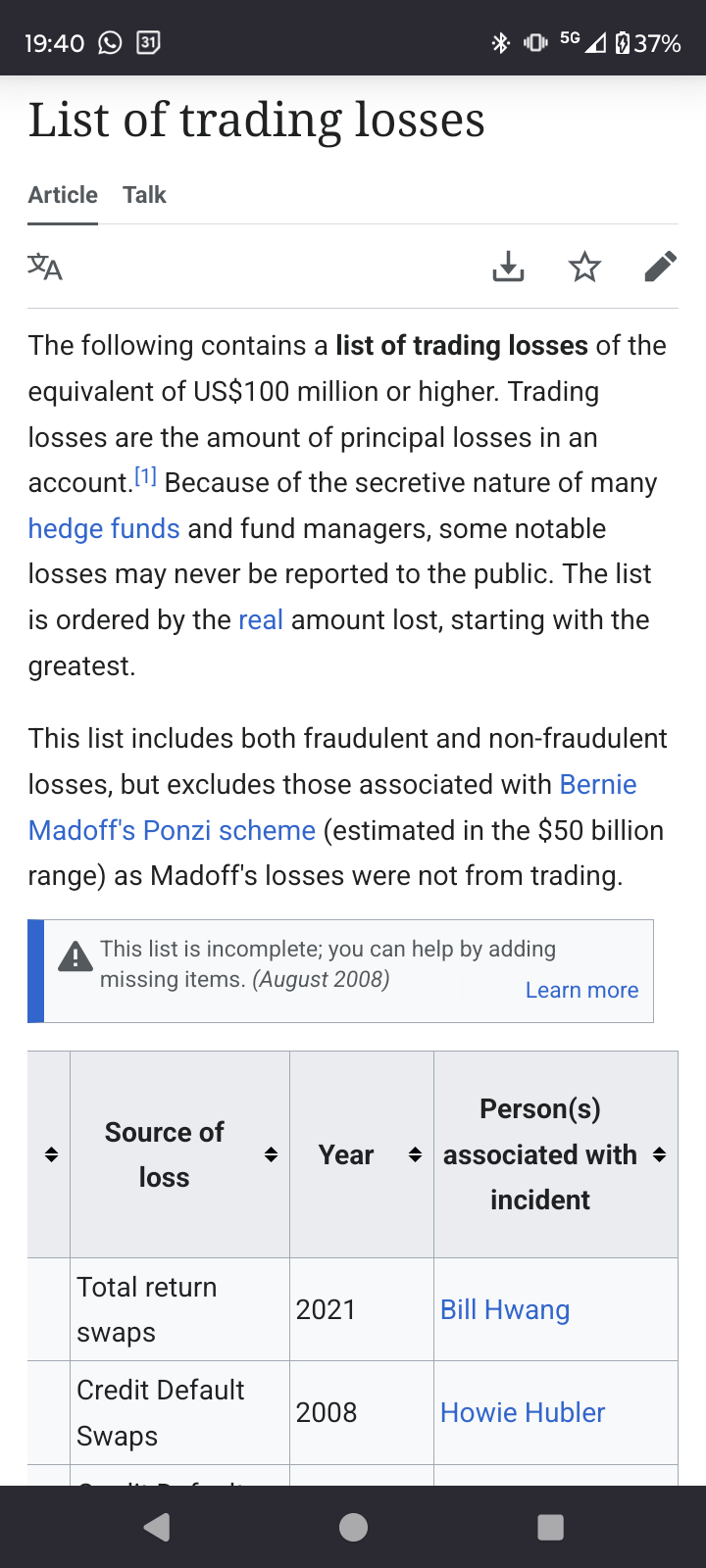706x1568 pixels.
Task: Sort the table's first unlabeled column
Action: click(x=51, y=1154)
